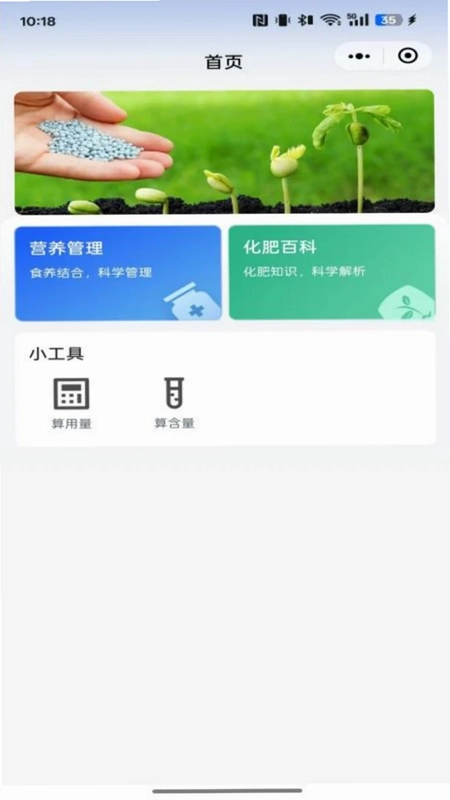Open the fertilizer seedlings banner
Viewport: 450px width, 800px height.
click(x=224, y=152)
